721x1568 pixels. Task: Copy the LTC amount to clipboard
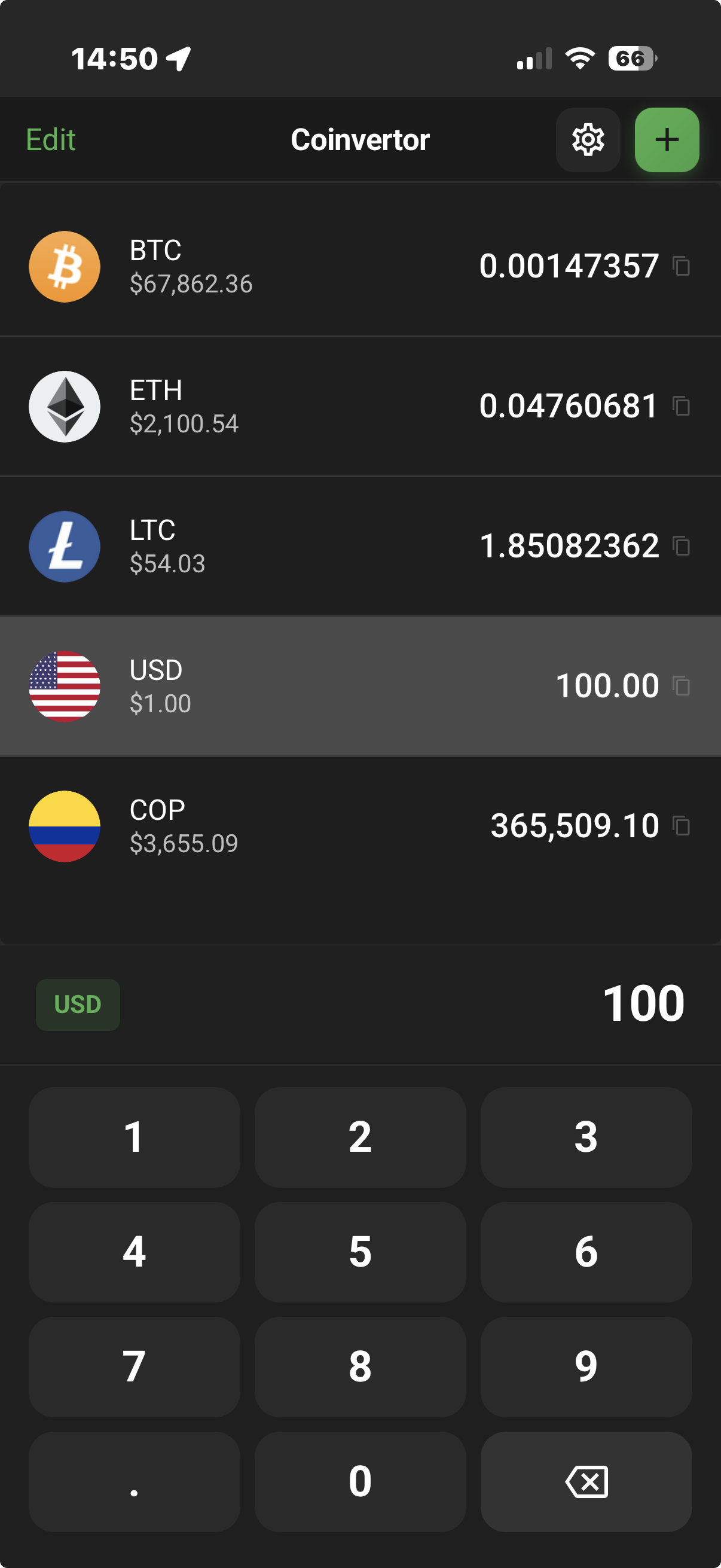pos(682,546)
